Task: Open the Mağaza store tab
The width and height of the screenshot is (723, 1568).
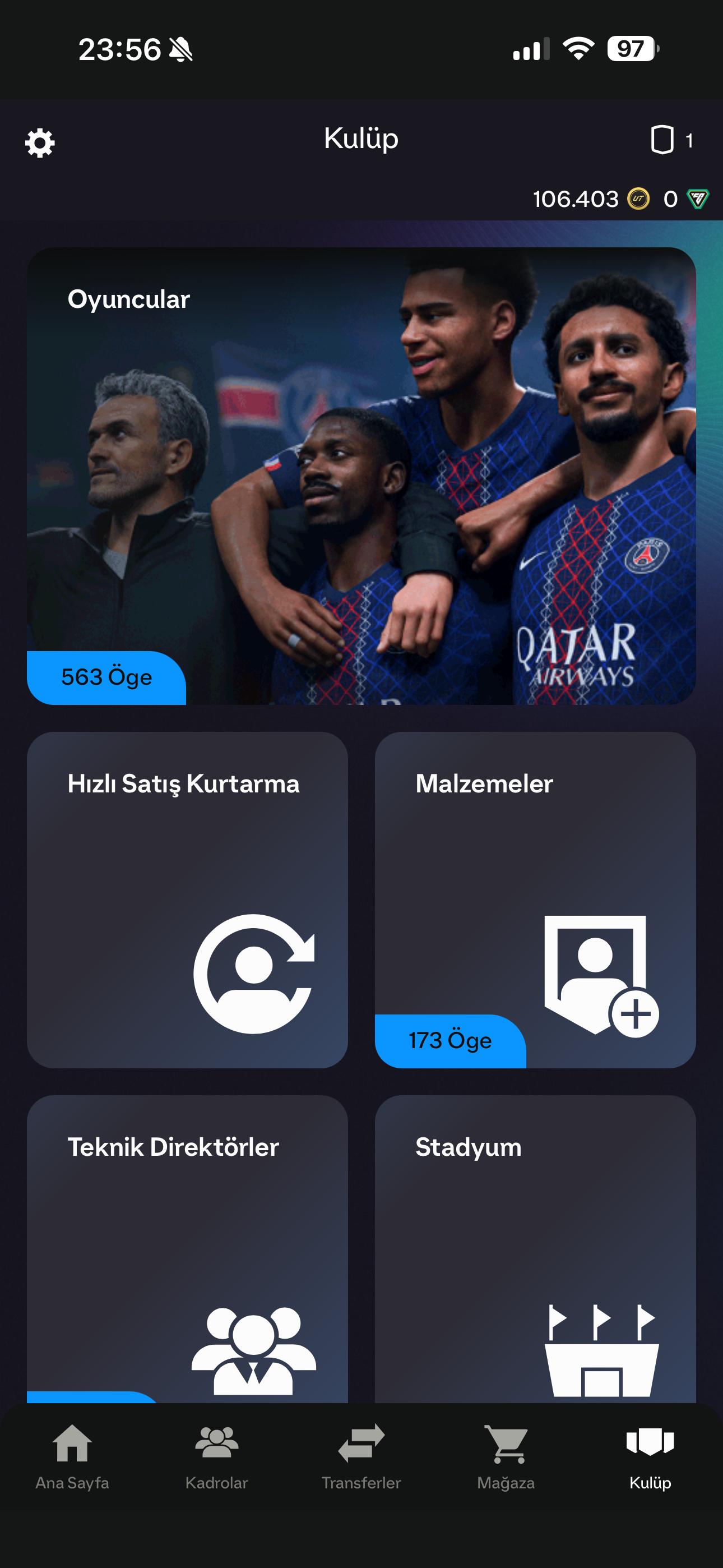Action: point(506,1456)
